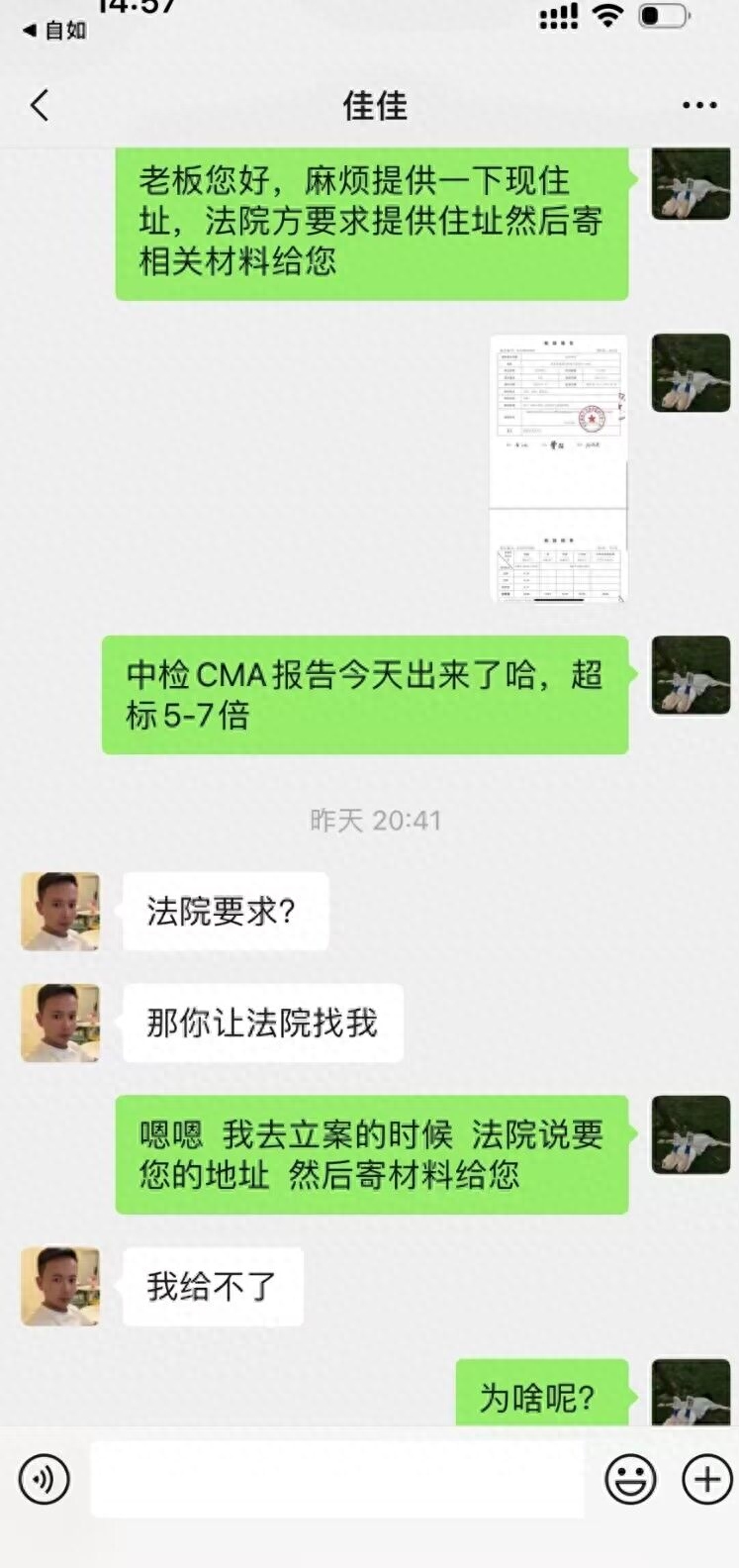Screen dimensions: 739x1568
Task: Open the plus attachments menu
Action: click(x=706, y=1480)
